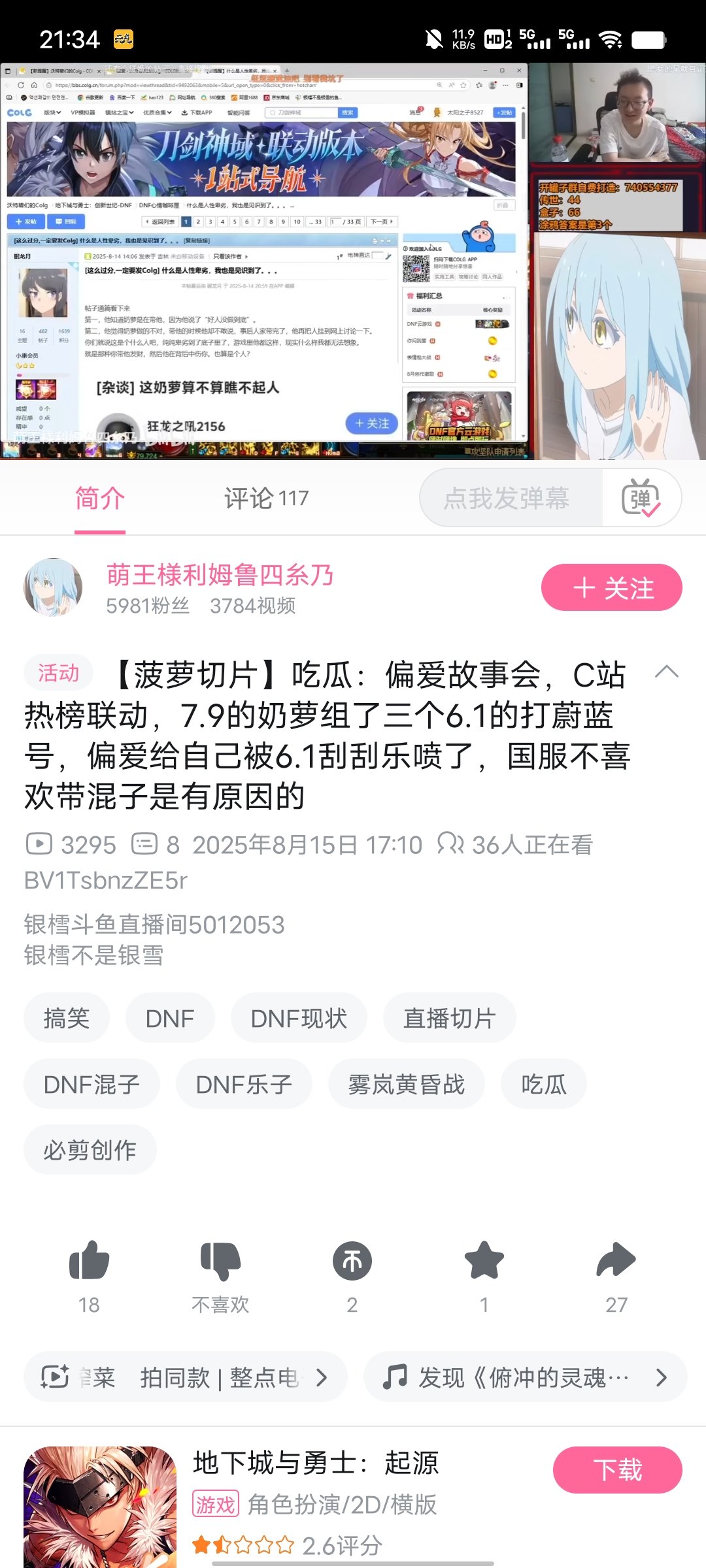Open the DNF混子 tag
Viewport: 706px width, 1568px height.
pos(90,1084)
